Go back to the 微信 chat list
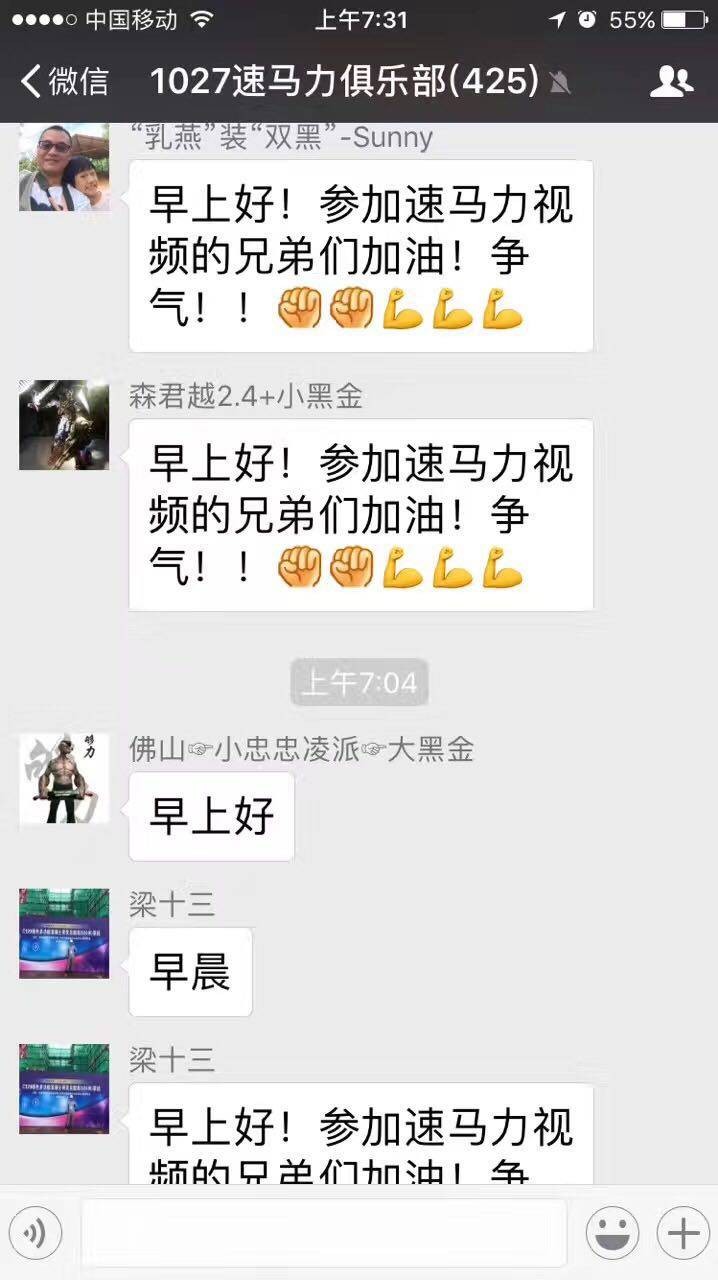 (x=64, y=81)
